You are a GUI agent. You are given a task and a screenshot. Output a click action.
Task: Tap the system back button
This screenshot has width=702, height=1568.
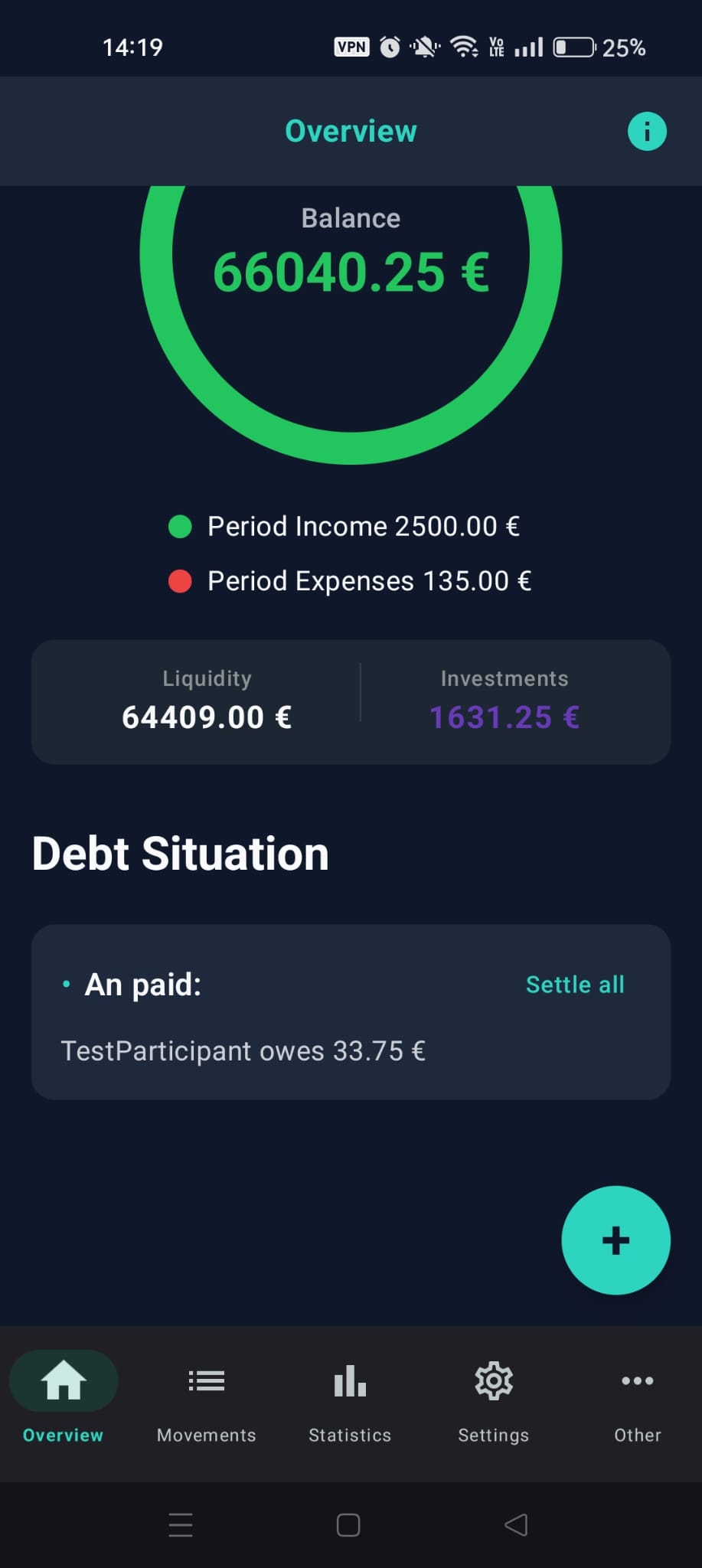click(517, 1525)
